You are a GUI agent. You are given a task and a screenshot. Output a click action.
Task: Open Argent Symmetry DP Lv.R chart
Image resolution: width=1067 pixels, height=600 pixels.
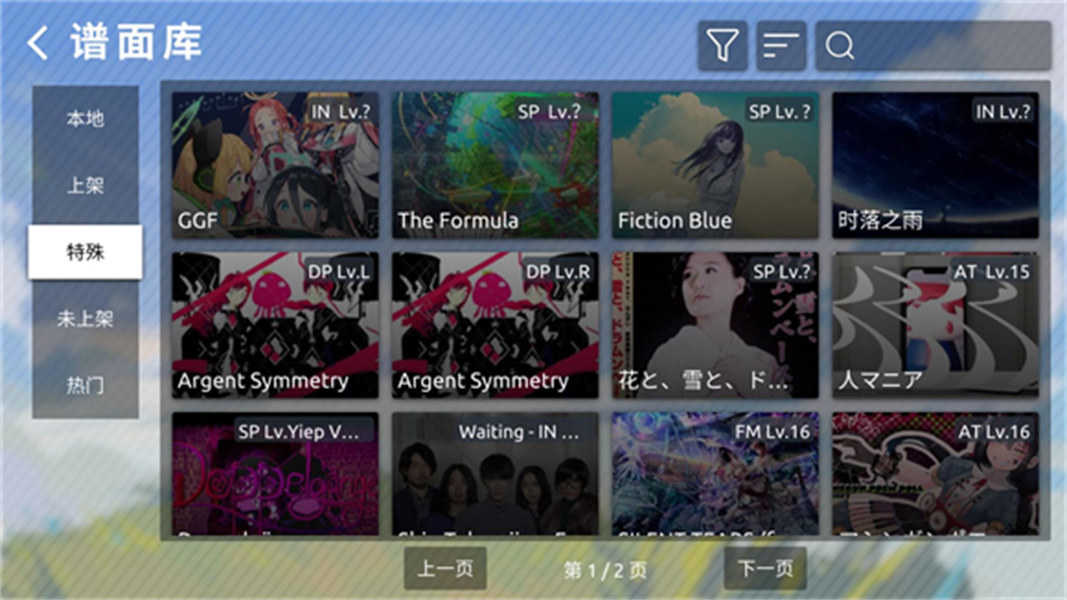point(495,325)
